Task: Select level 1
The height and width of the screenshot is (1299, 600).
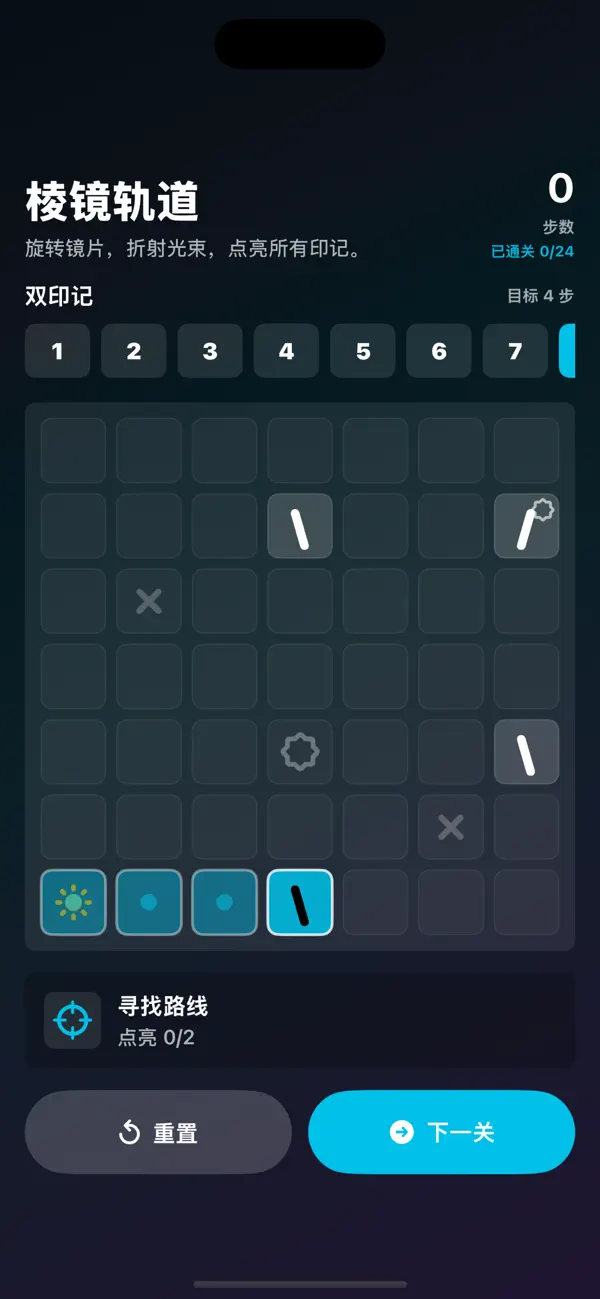Action: 57,351
